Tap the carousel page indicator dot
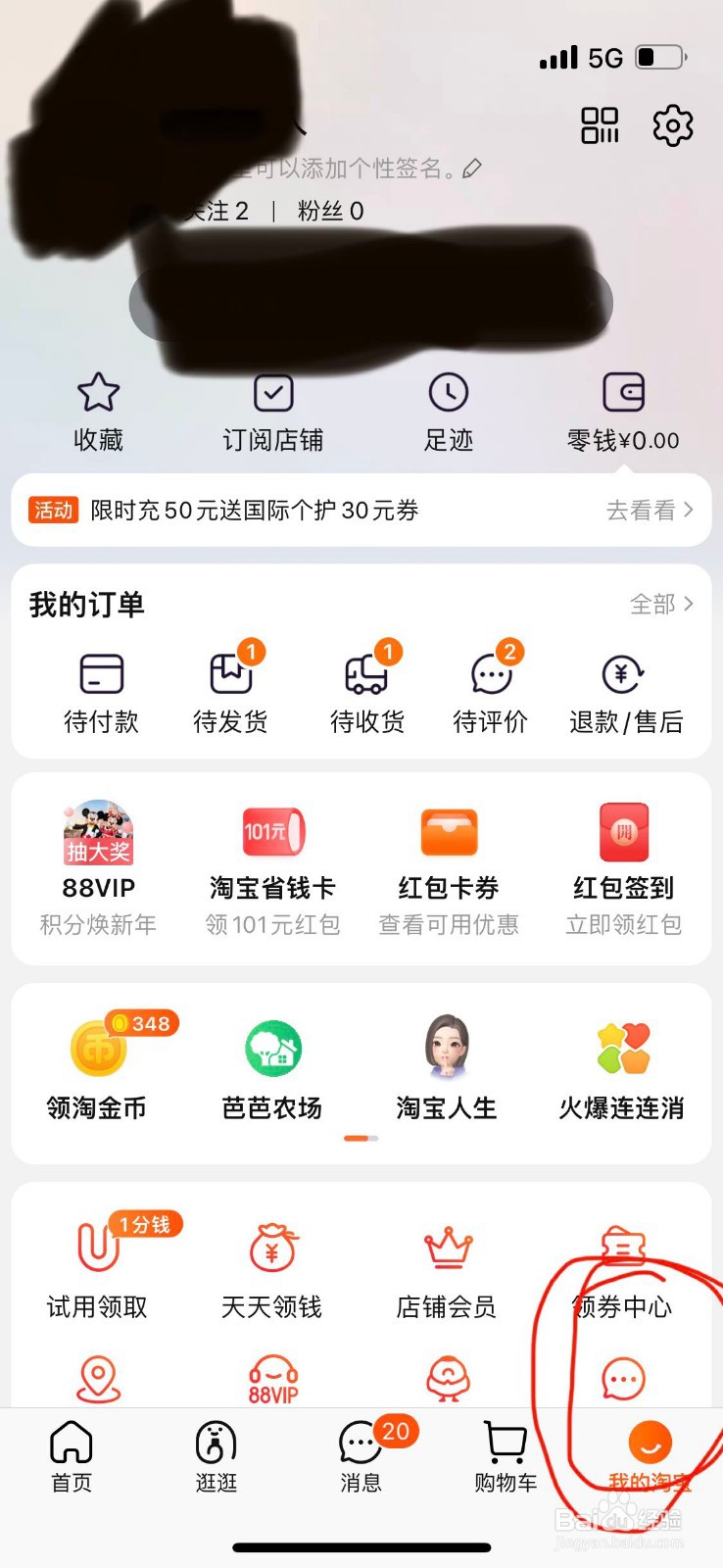 (361, 1139)
